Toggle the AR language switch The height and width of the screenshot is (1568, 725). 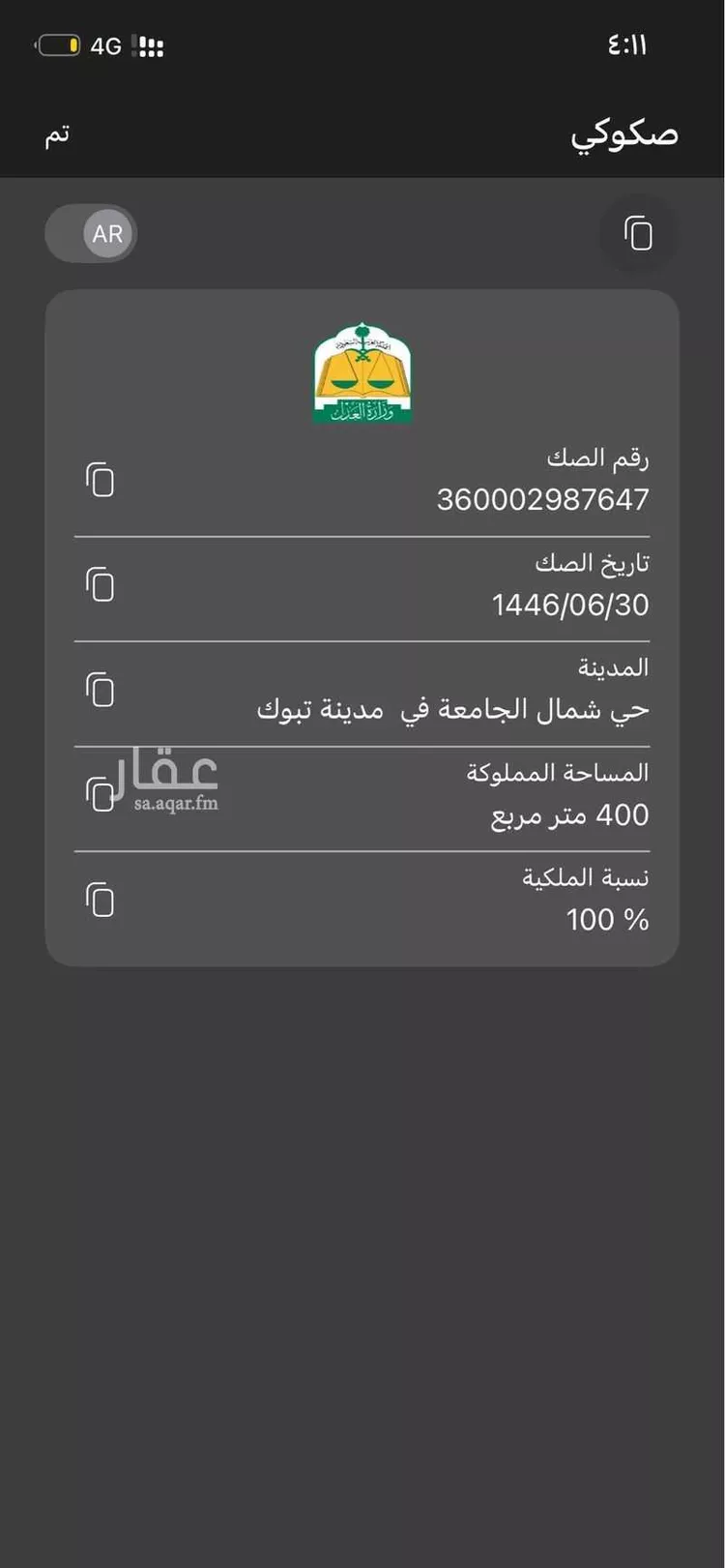[x=91, y=233]
